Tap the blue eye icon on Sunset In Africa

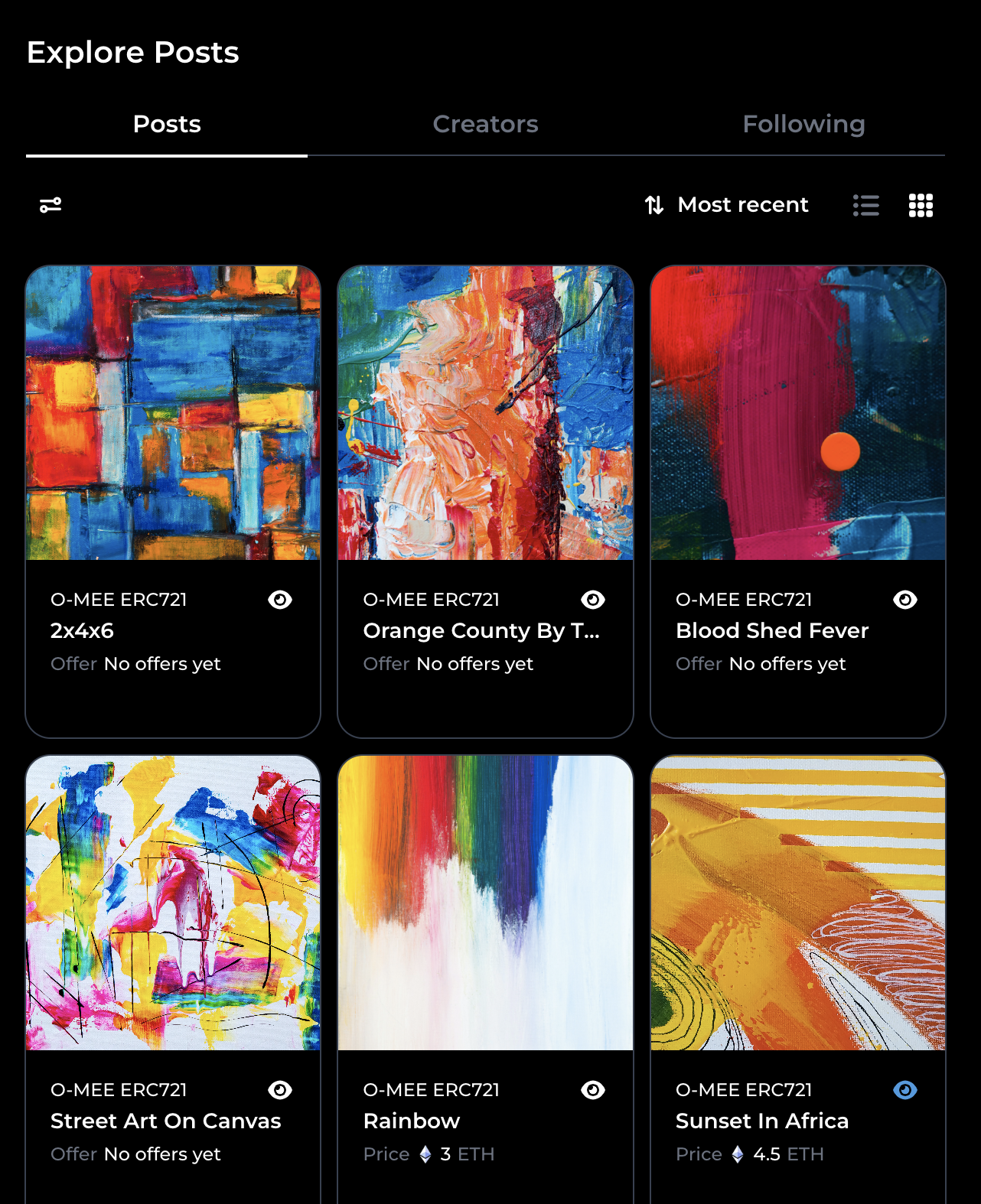pos(905,1090)
